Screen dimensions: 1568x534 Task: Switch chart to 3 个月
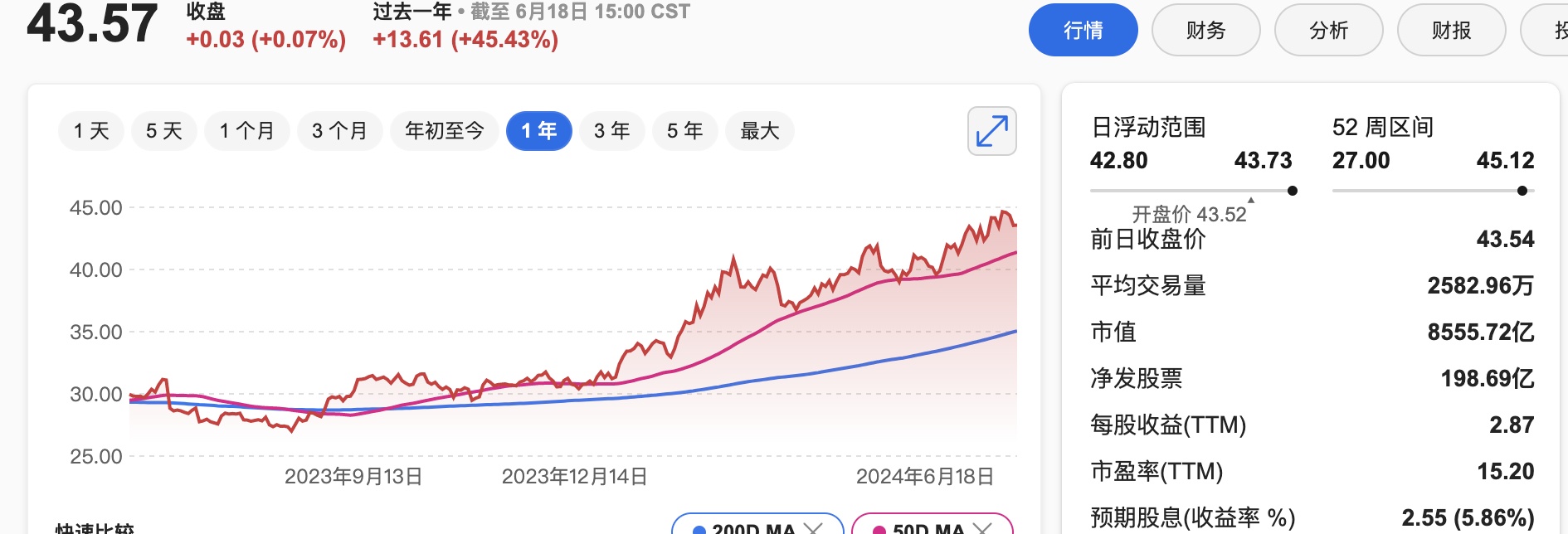(x=339, y=131)
